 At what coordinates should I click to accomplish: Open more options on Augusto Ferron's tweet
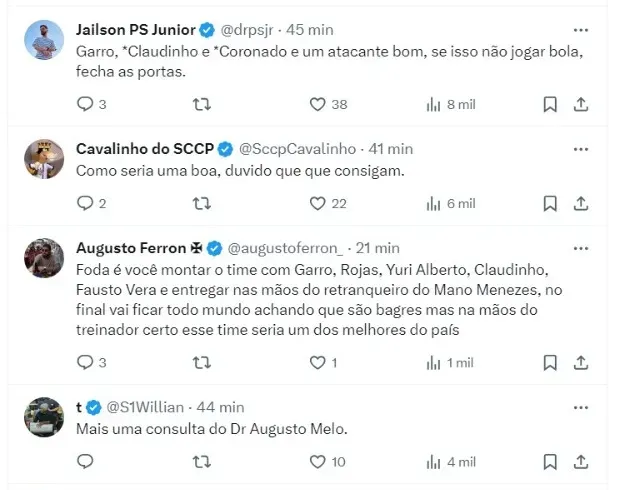click(580, 247)
